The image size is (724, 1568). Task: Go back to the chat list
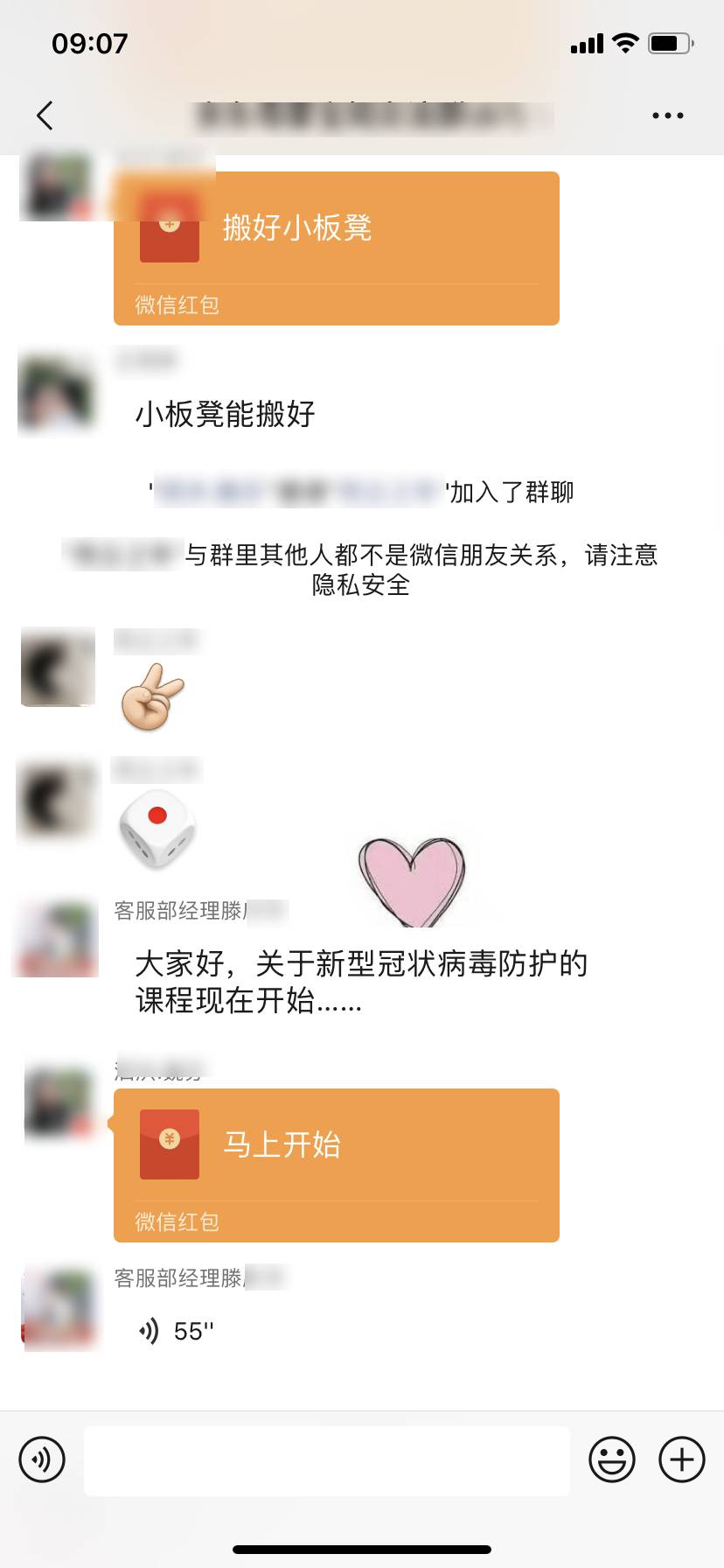tap(45, 115)
